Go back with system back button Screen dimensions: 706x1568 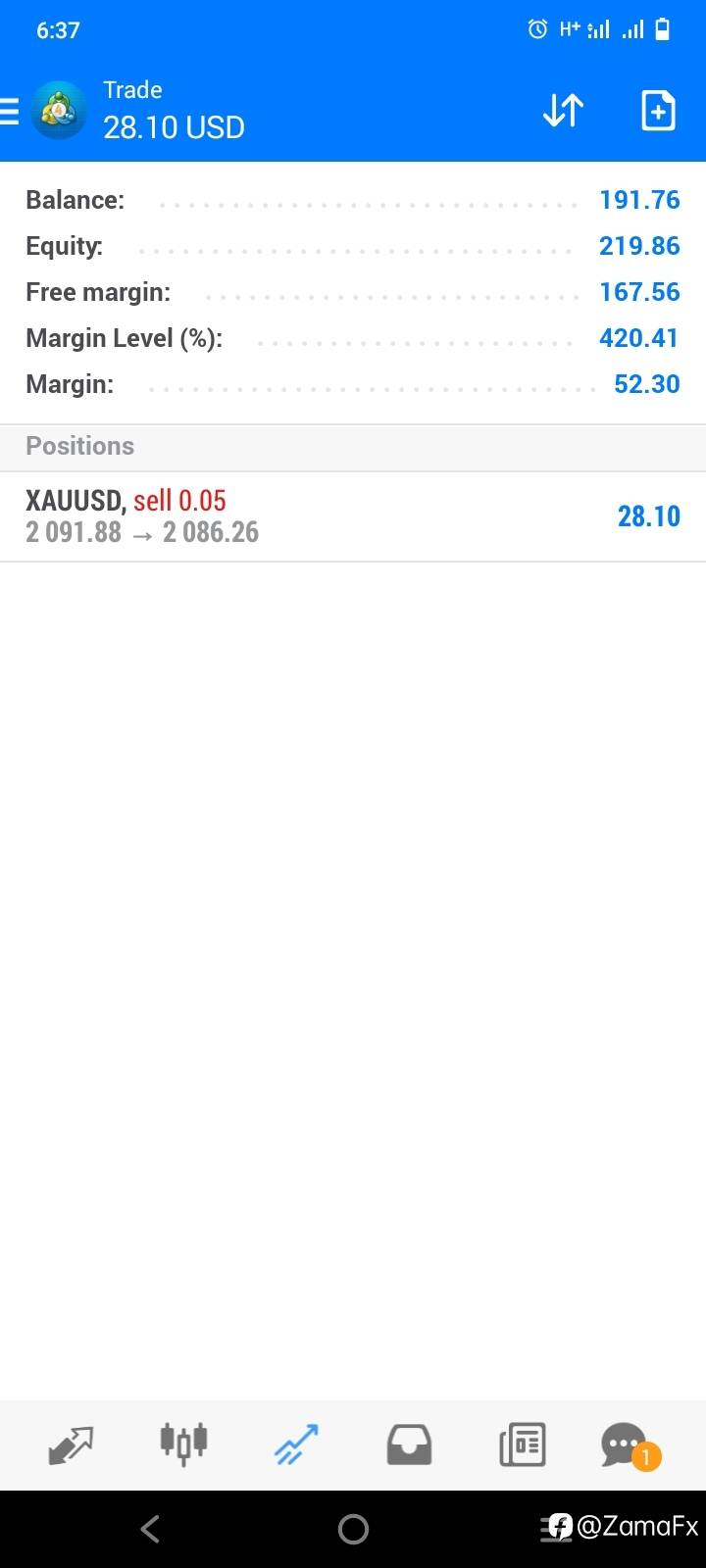(150, 1529)
